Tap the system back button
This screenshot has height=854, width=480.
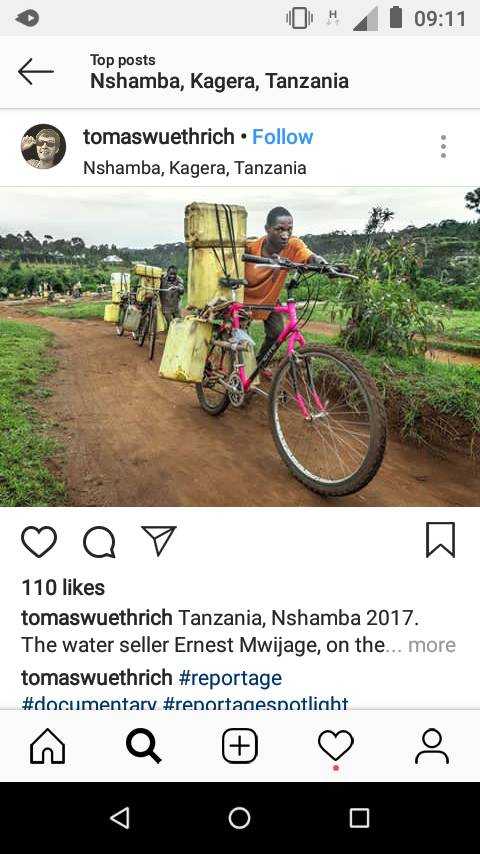click(x=120, y=818)
